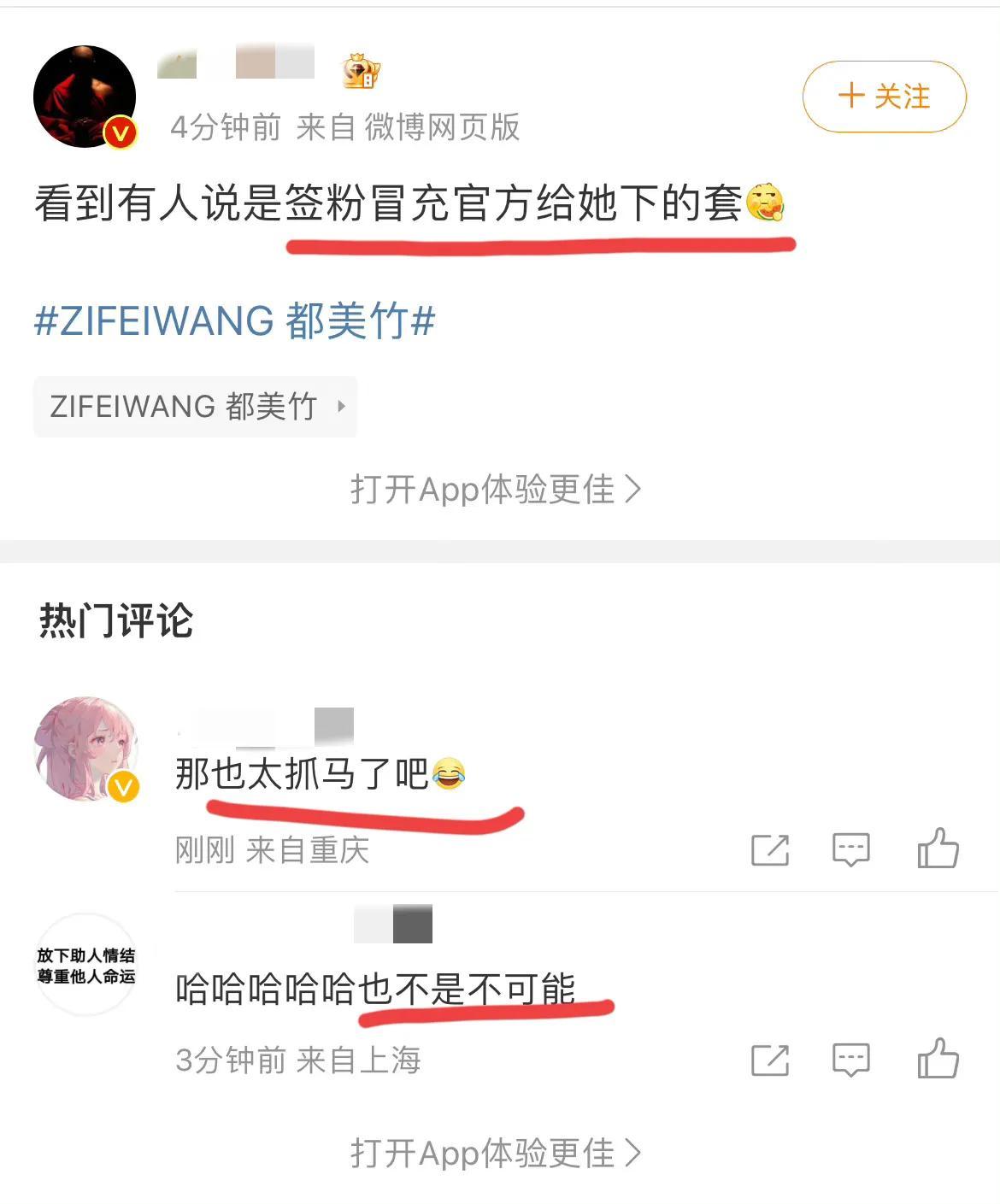The width and height of the screenshot is (1000, 1204).
Task: Tap 打开App体验更佳 under the post
Action: click(496, 490)
